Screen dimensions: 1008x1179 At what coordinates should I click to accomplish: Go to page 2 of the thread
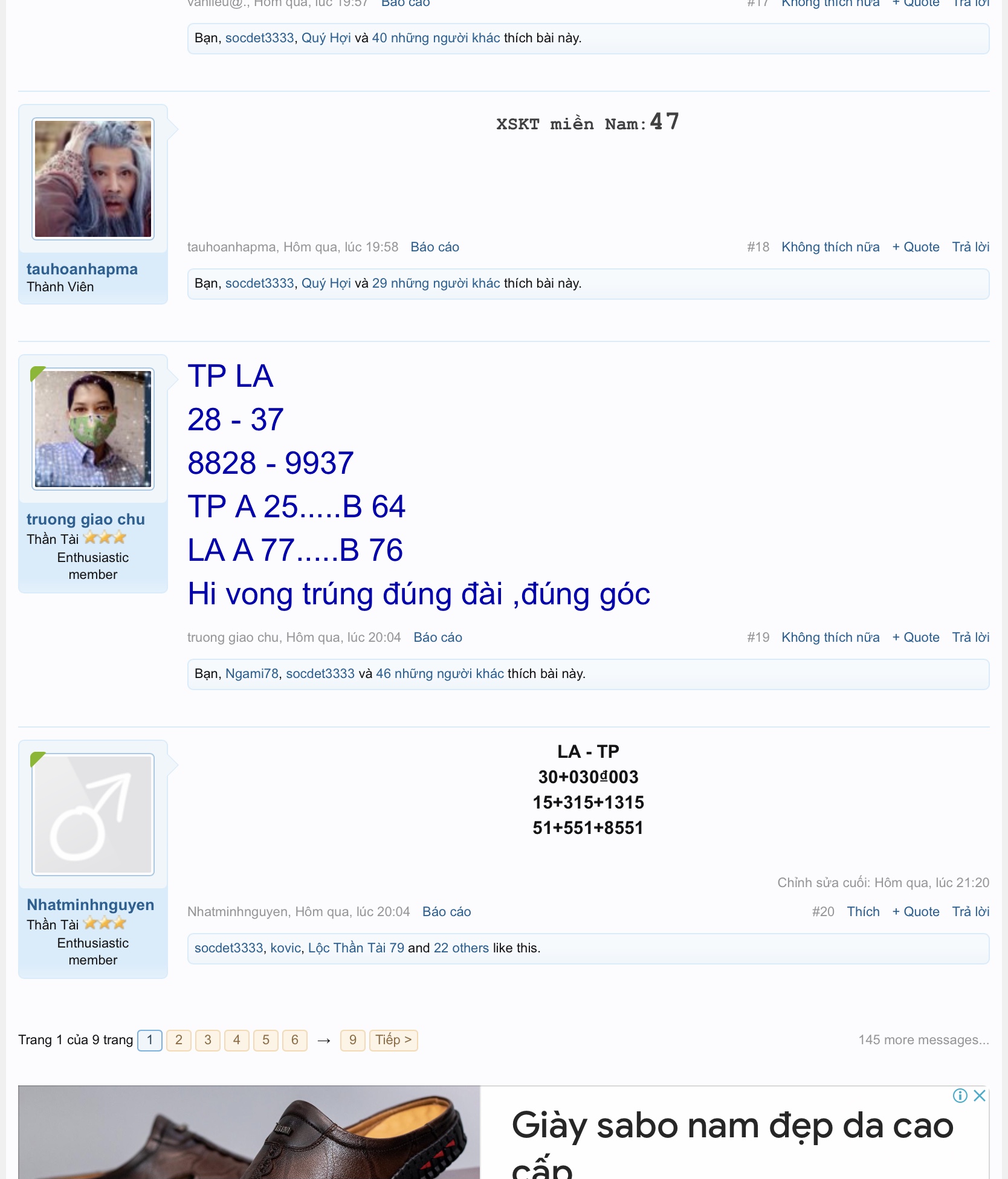178,1040
